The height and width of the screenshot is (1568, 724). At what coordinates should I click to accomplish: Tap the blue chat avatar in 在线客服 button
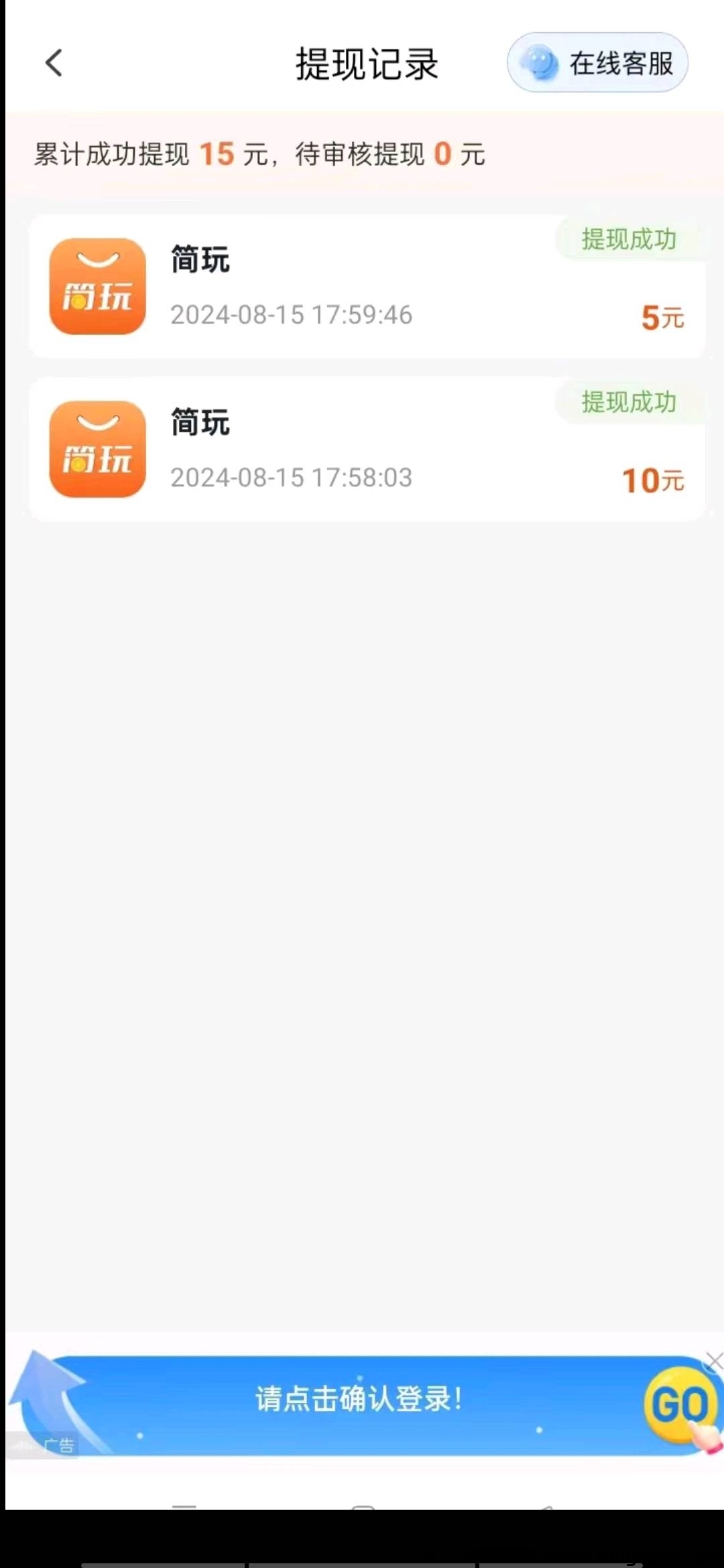[538, 62]
